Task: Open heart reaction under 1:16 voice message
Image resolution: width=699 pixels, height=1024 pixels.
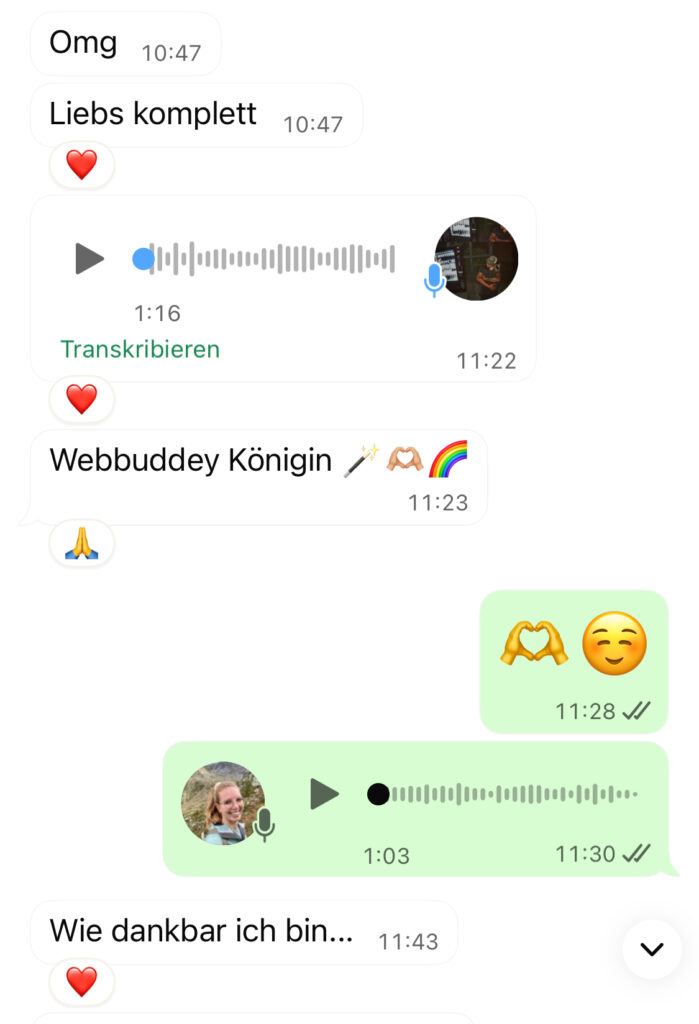Action: pos(81,400)
